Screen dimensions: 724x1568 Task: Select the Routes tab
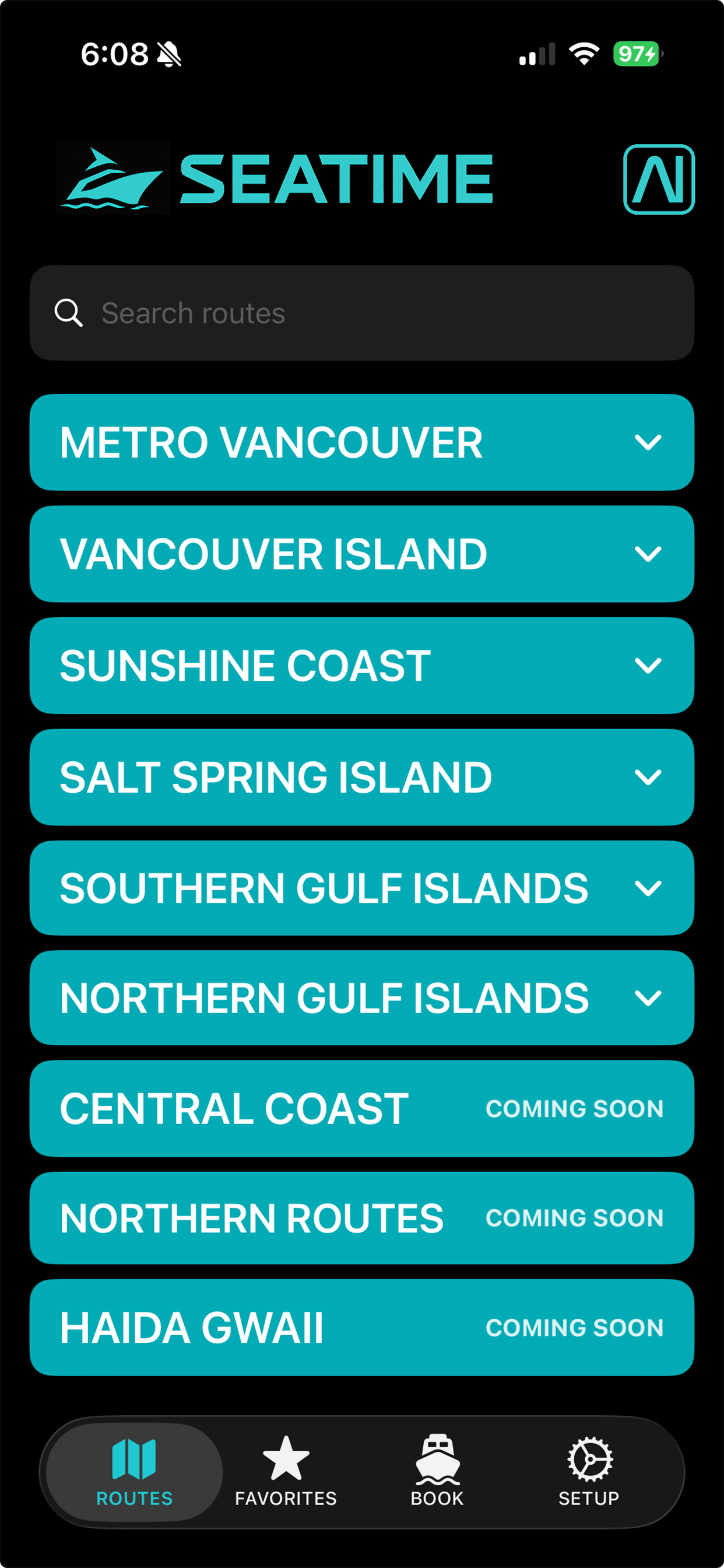pos(135,1471)
